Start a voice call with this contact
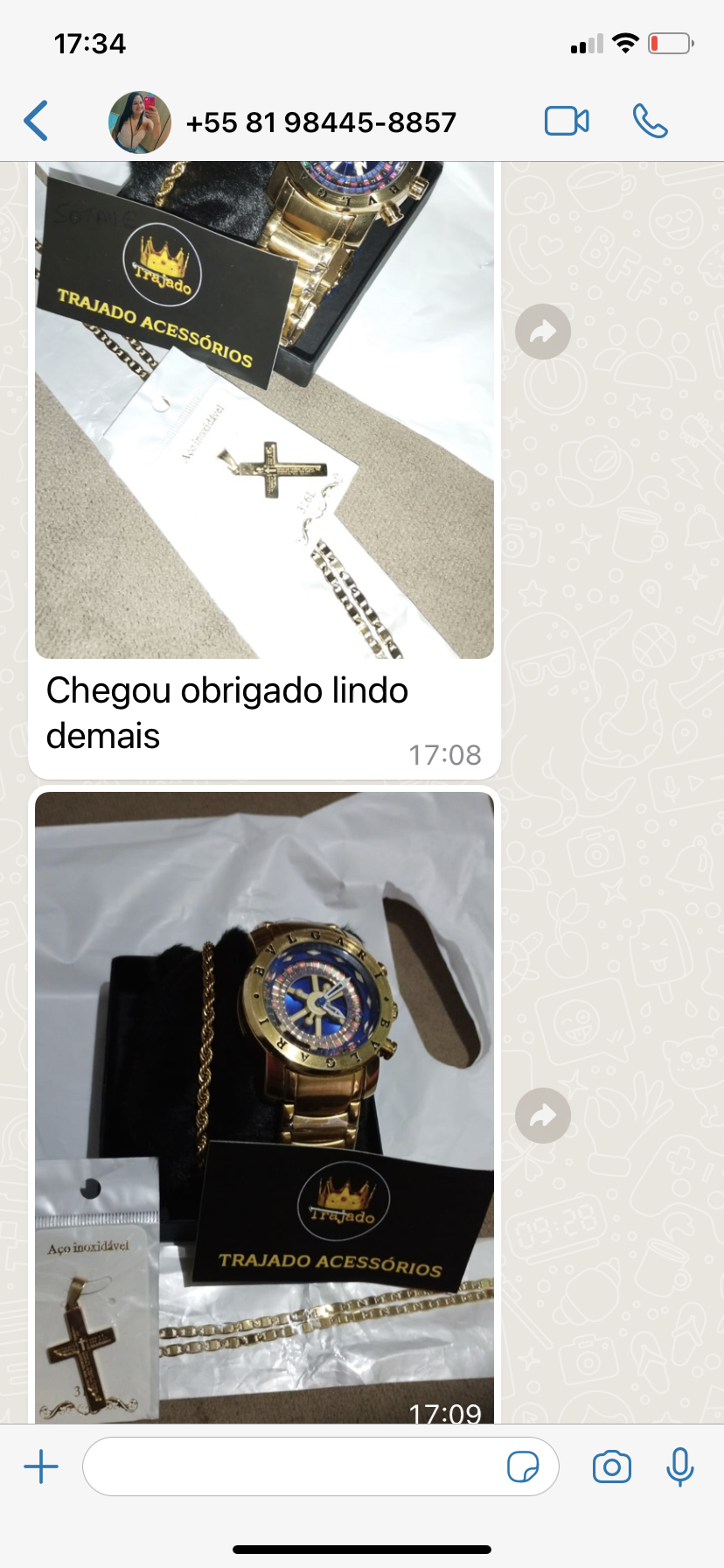Viewport: 724px width, 1568px height. pos(650,122)
